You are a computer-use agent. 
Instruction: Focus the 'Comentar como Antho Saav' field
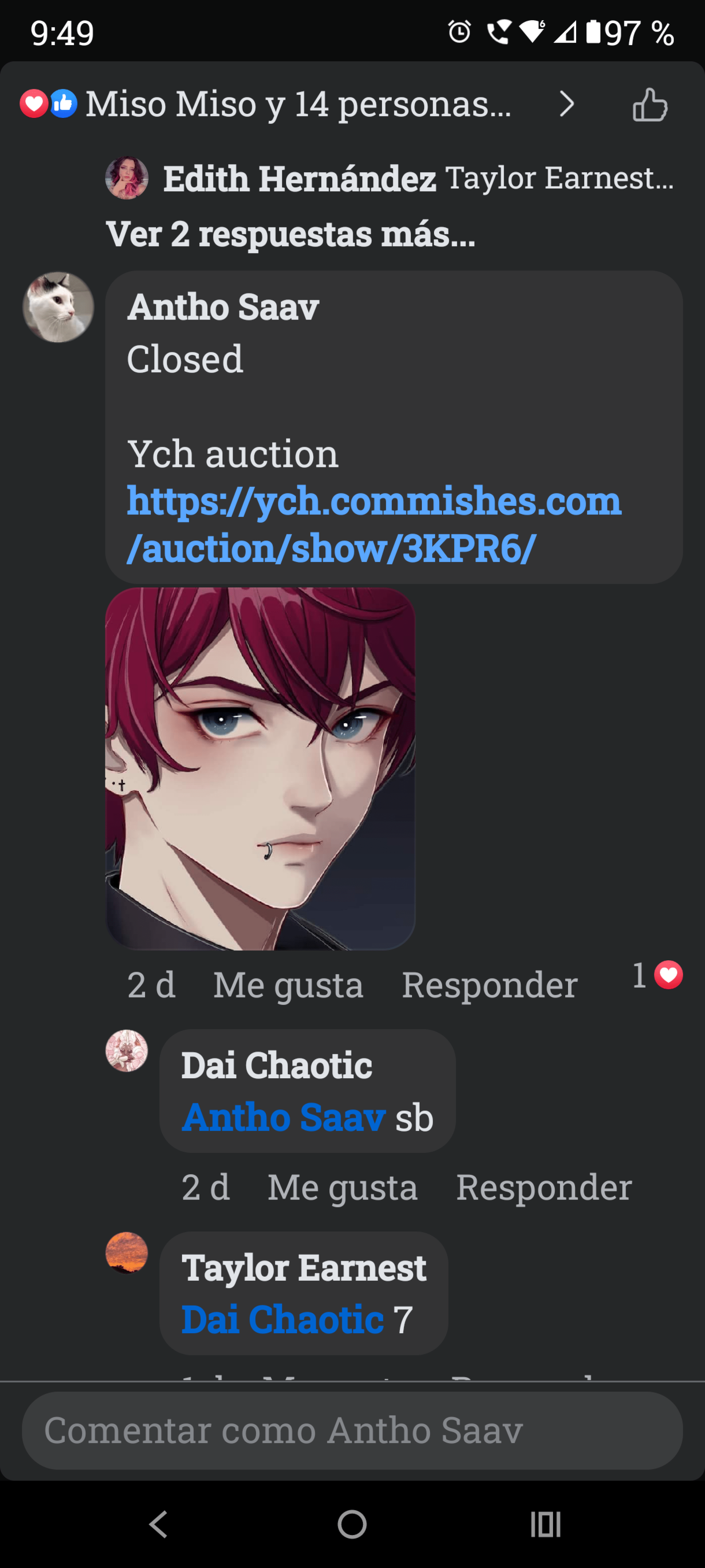pos(352,1430)
